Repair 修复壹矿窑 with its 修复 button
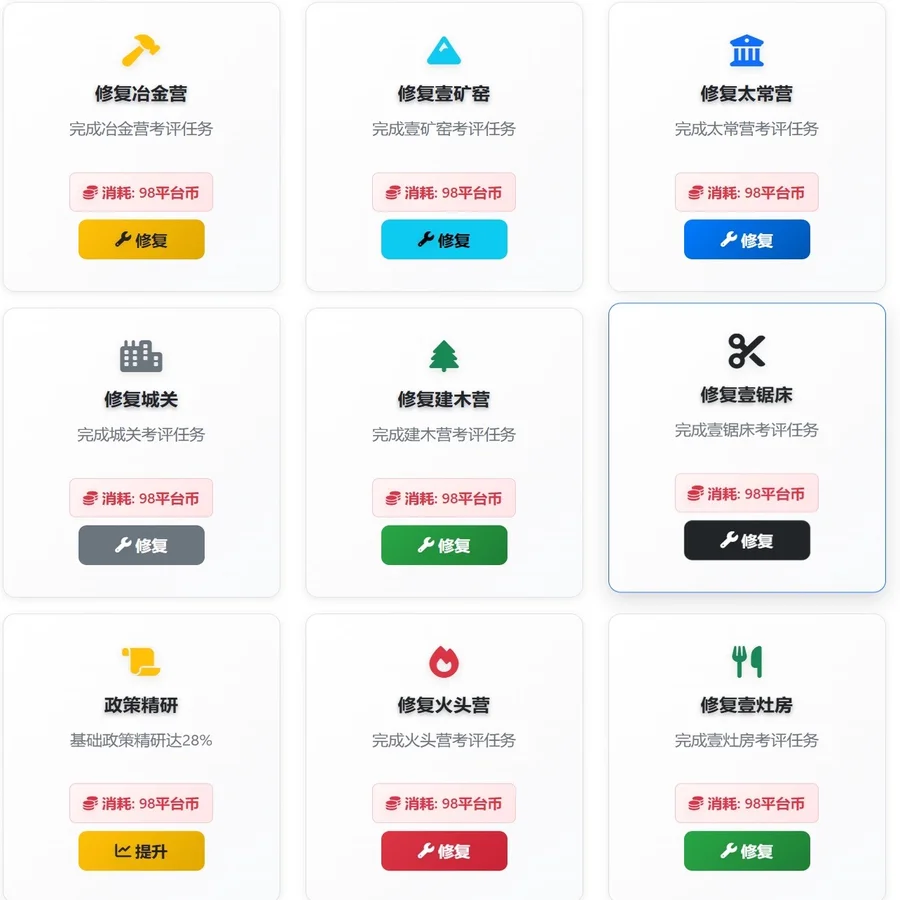This screenshot has height=900, width=900. (x=444, y=240)
